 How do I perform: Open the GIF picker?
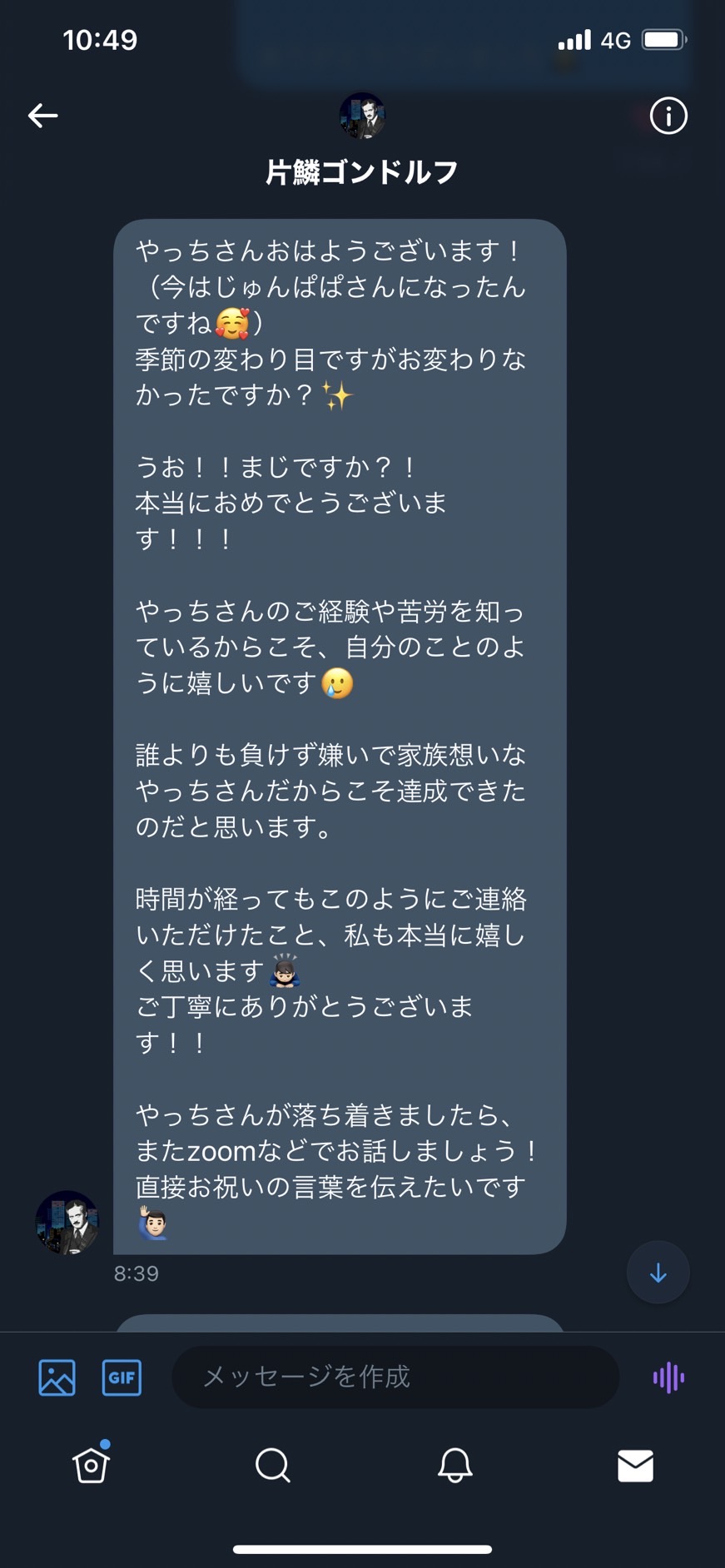tap(122, 1377)
